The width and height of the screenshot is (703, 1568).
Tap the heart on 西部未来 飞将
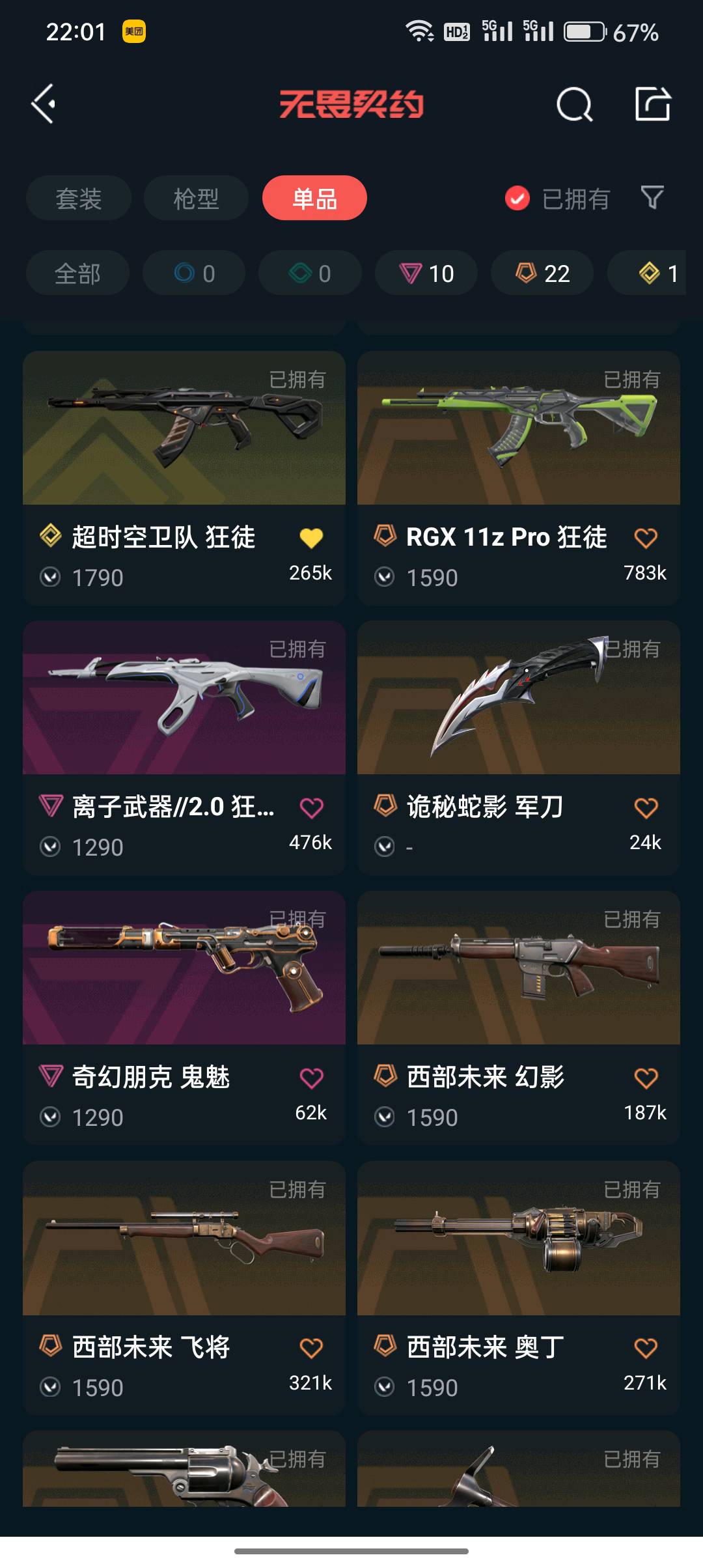pyautogui.click(x=311, y=1348)
